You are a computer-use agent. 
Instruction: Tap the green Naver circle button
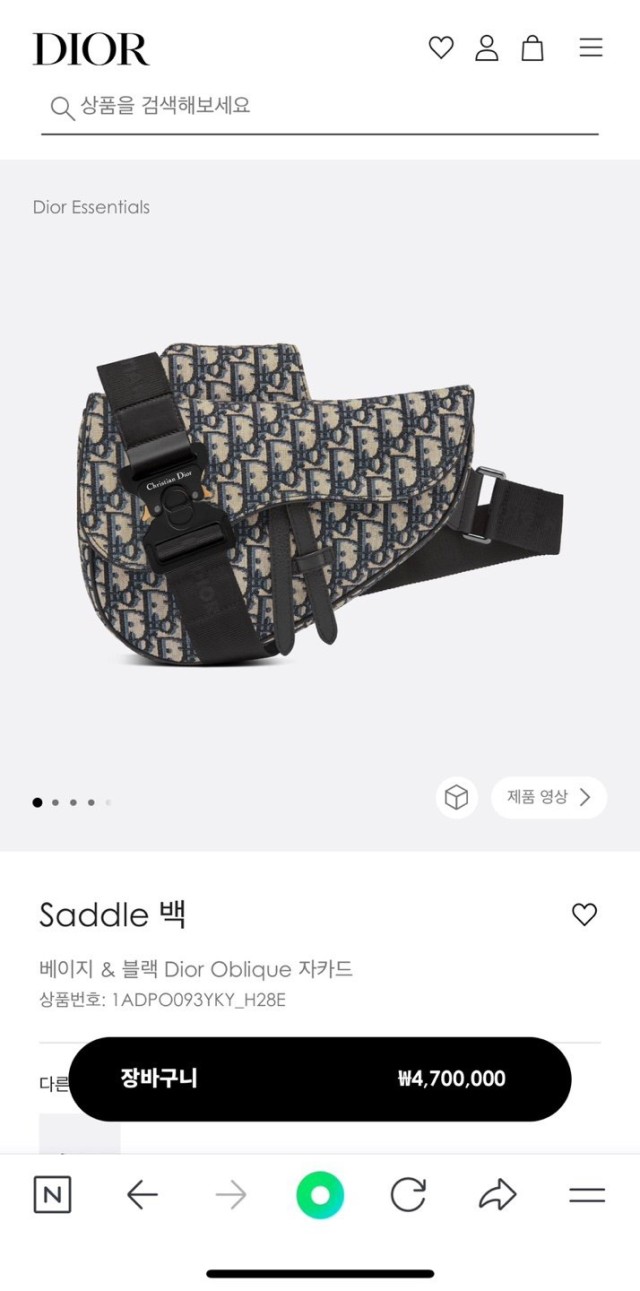pyautogui.click(x=320, y=1195)
